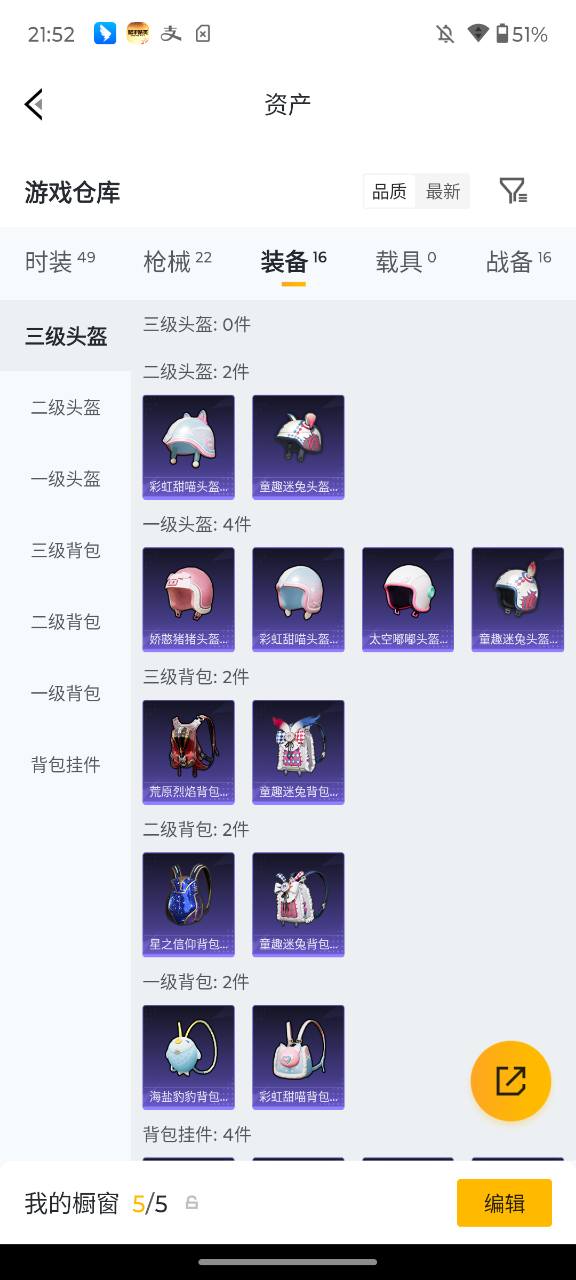
Task: Tap the 编辑 button for 我的橱窗
Action: (x=504, y=1203)
